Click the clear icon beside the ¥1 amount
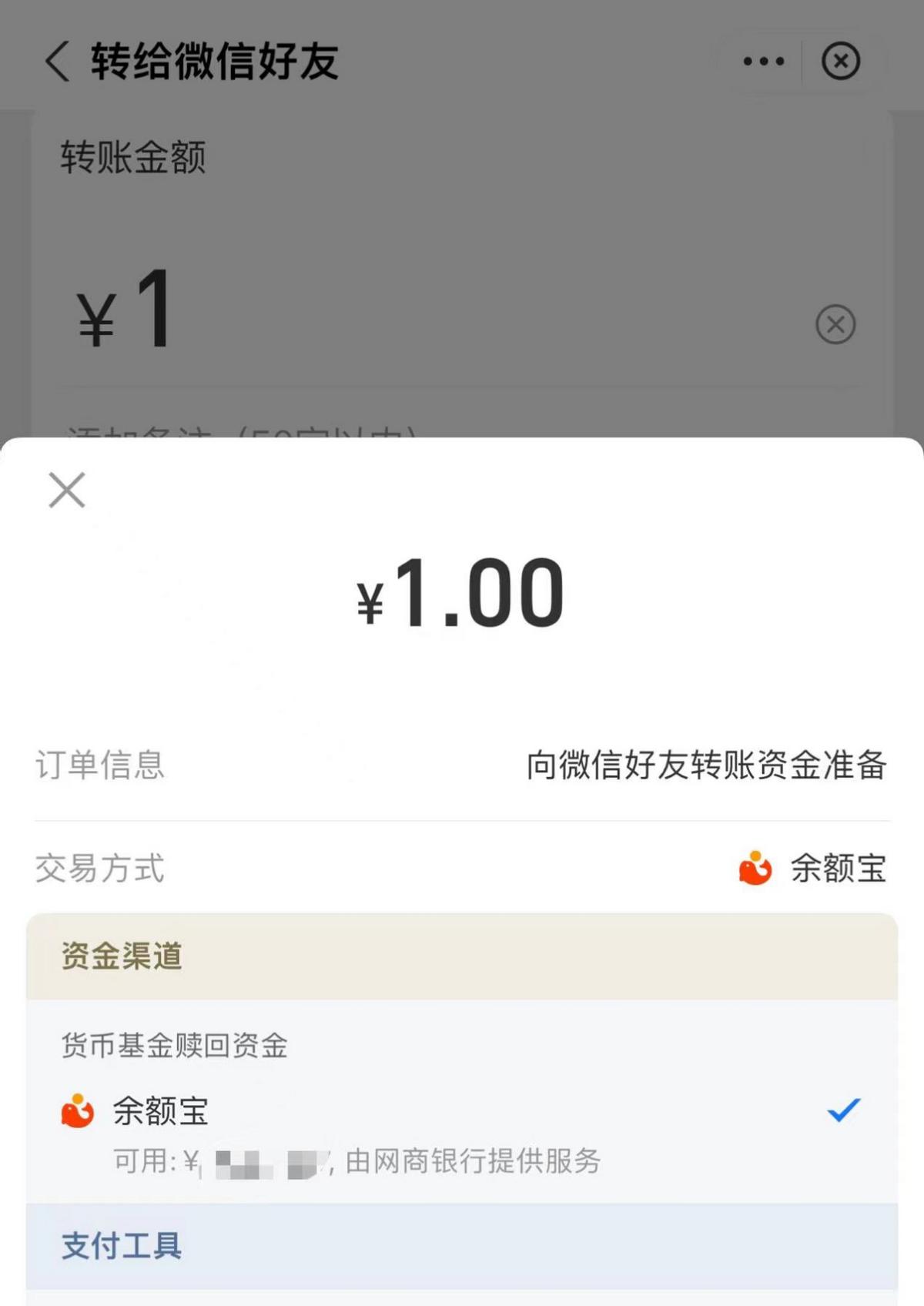 [x=833, y=324]
